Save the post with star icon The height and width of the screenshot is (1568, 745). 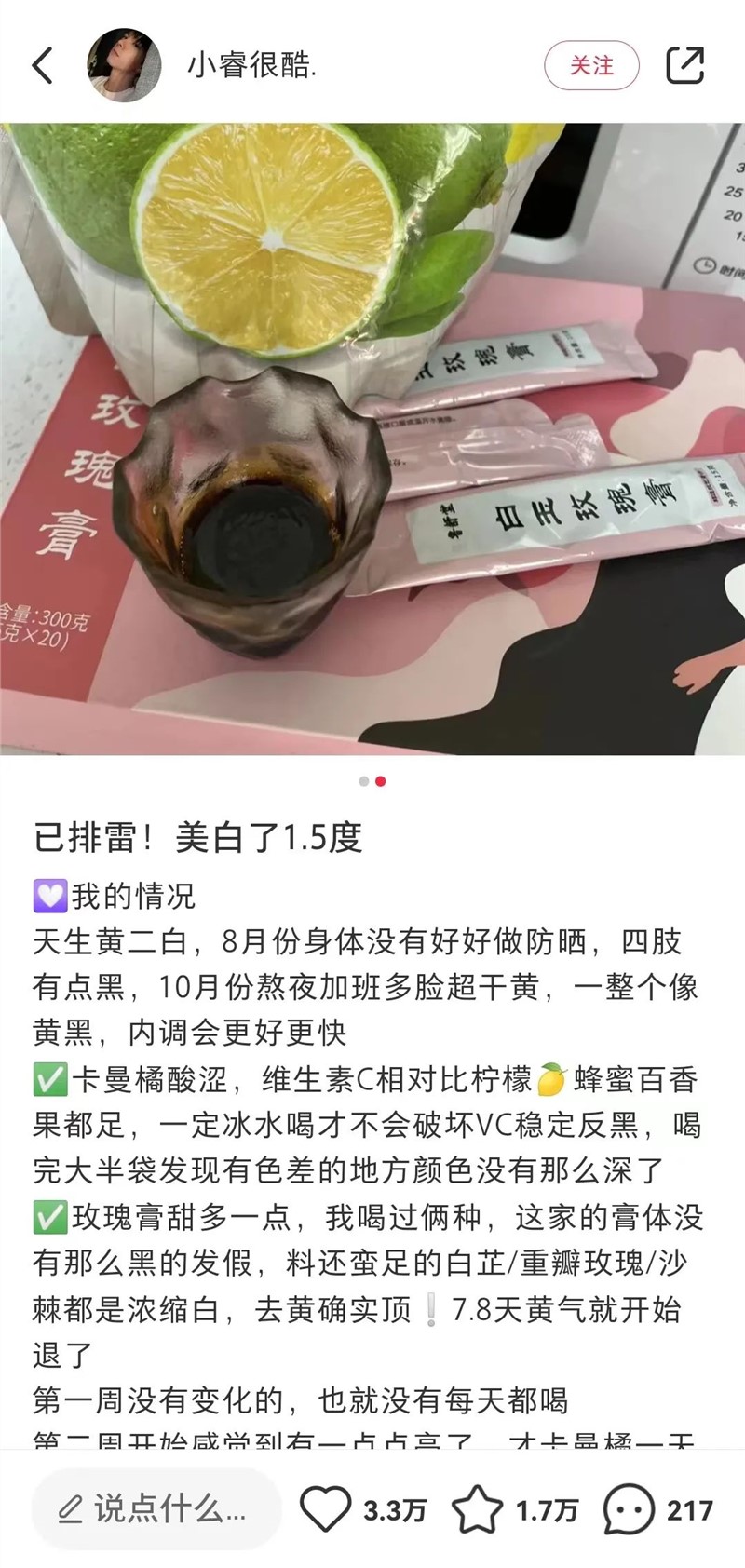(477, 1509)
